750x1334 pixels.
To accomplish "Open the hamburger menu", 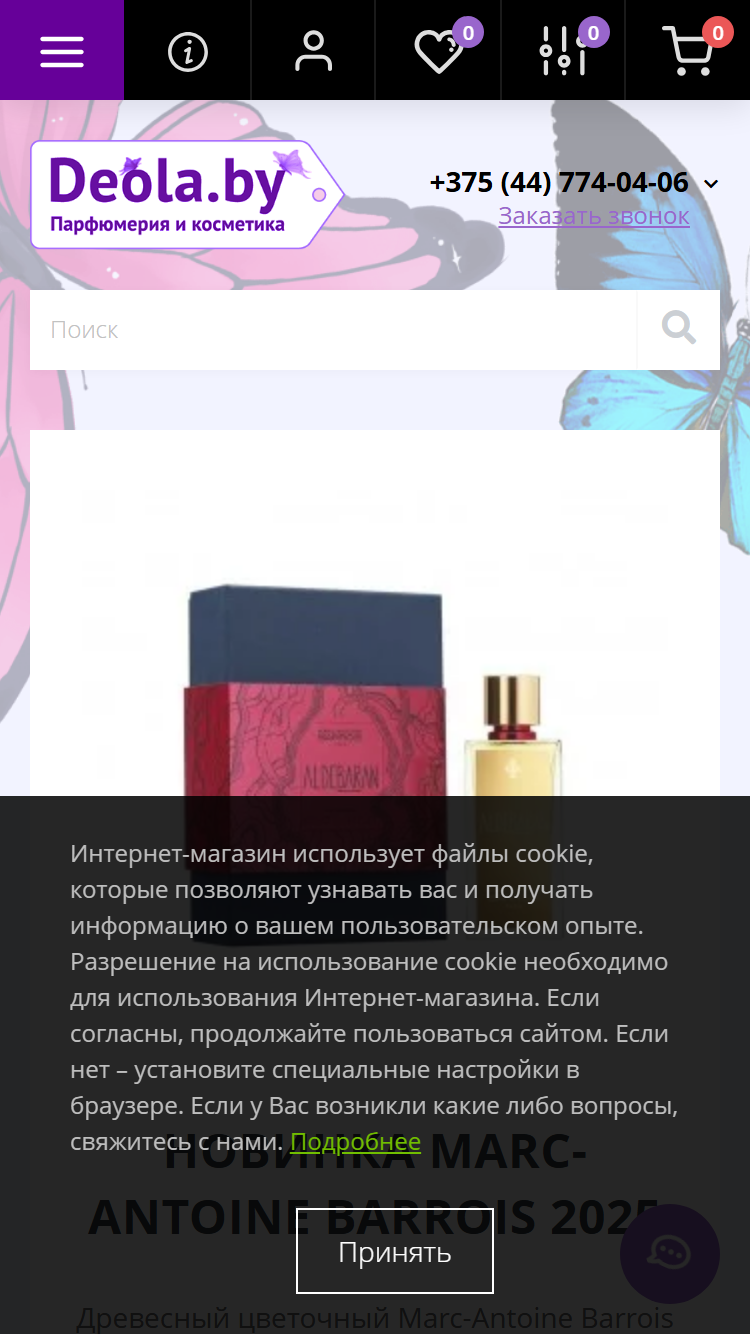I will pyautogui.click(x=62, y=50).
